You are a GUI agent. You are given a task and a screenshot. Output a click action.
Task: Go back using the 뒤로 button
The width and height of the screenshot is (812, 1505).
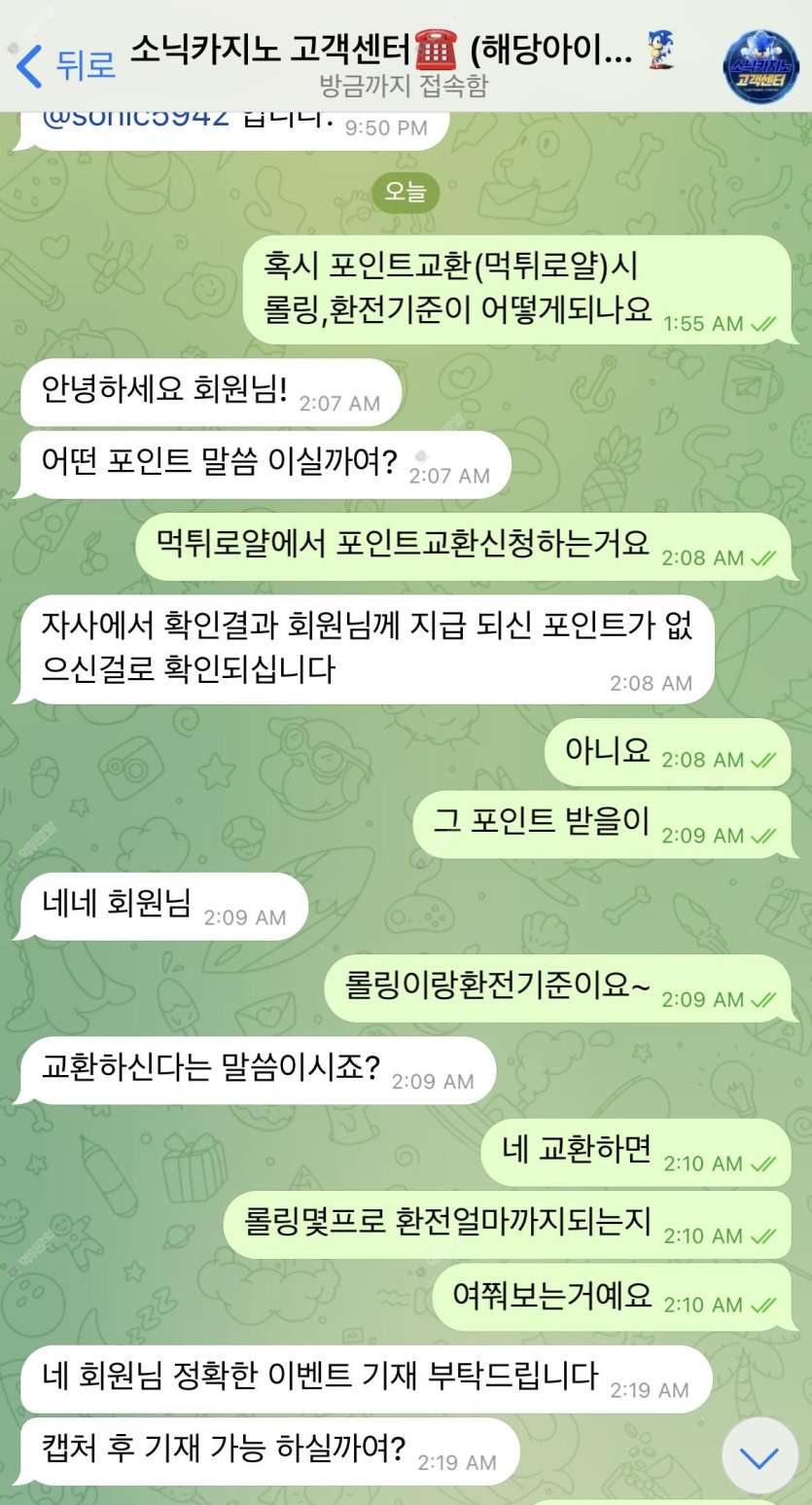[64, 64]
